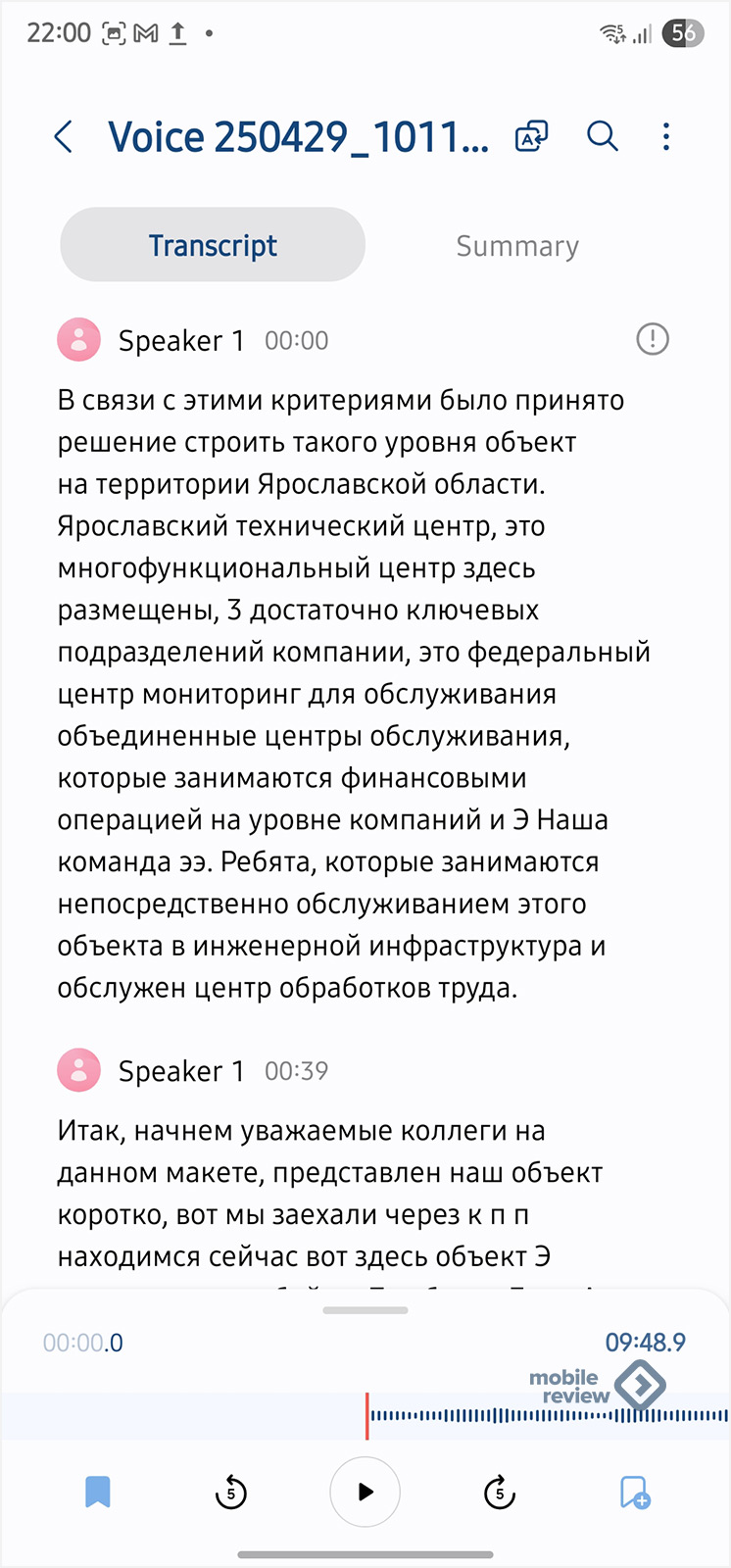Viewport: 731px width, 1568px height.
Task: Open the translate transcript icon
Action: click(x=531, y=137)
